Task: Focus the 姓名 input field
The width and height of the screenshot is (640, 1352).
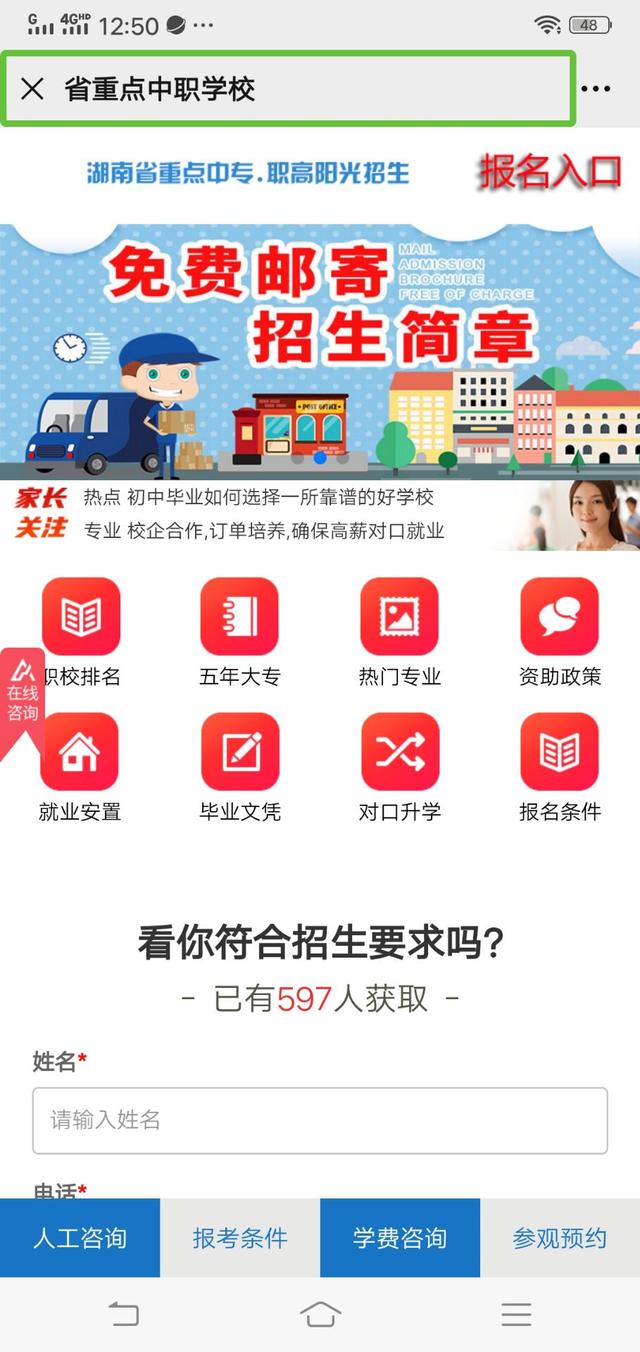Action: click(x=320, y=1120)
